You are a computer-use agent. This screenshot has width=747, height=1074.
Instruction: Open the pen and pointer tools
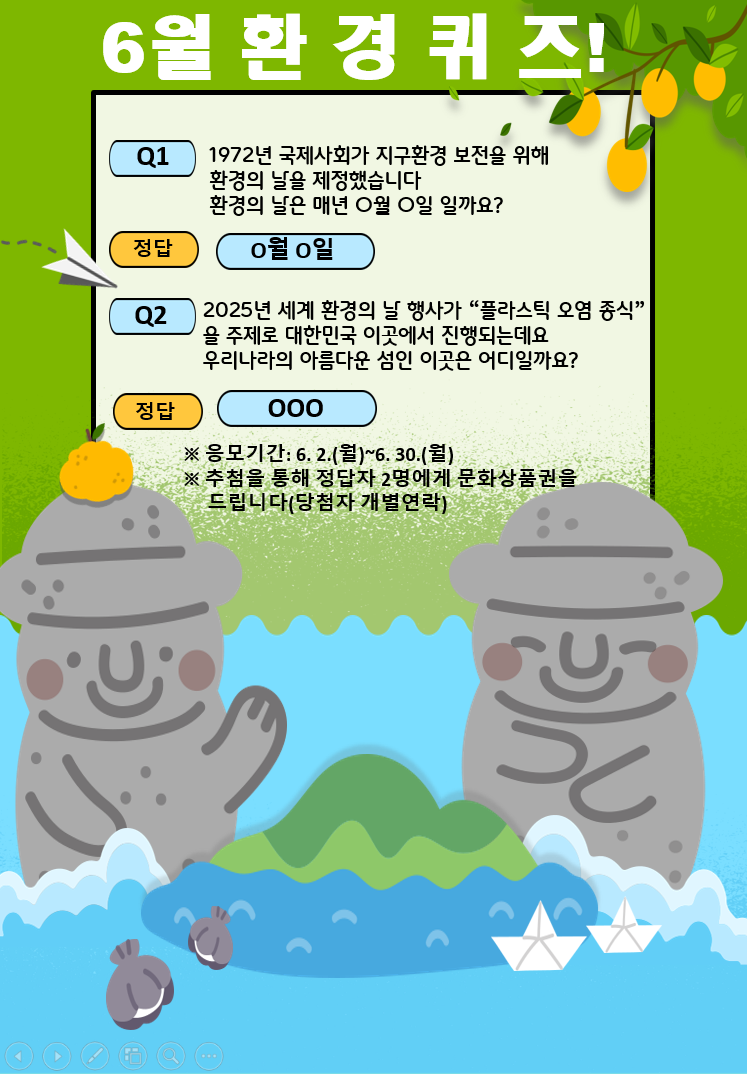tap(94, 1055)
